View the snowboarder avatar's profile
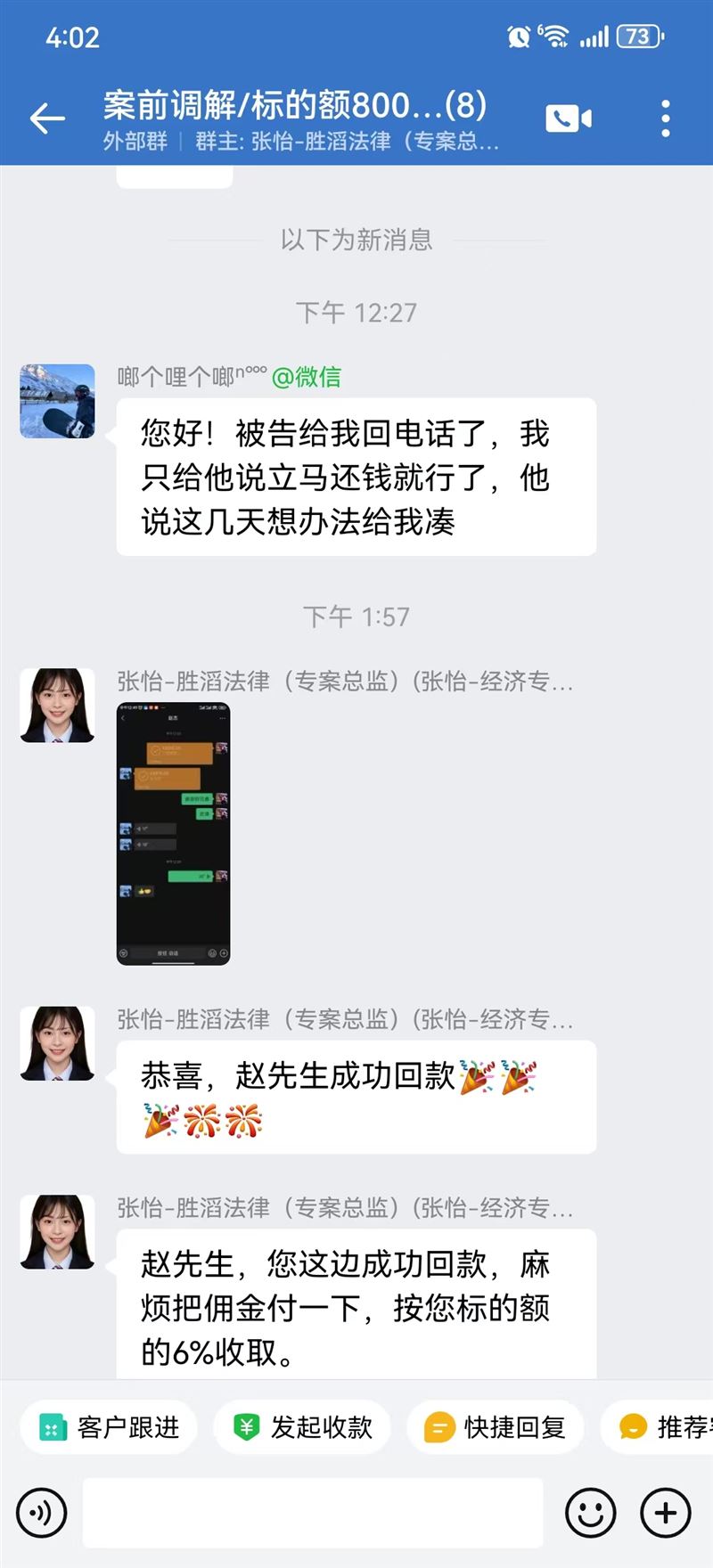This screenshot has width=713, height=1568. tap(58, 401)
